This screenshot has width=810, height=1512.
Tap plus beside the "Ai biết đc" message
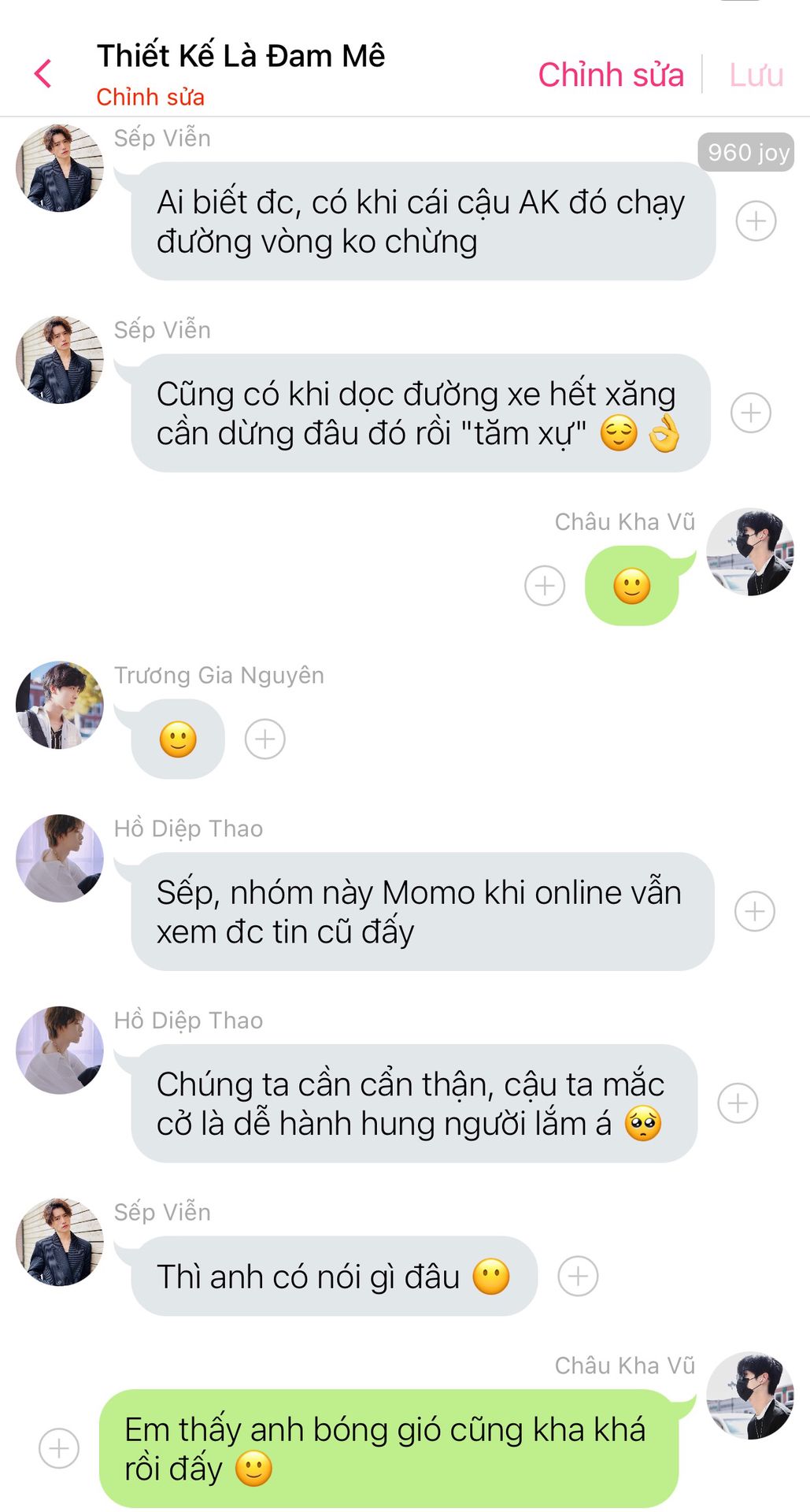[x=756, y=220]
